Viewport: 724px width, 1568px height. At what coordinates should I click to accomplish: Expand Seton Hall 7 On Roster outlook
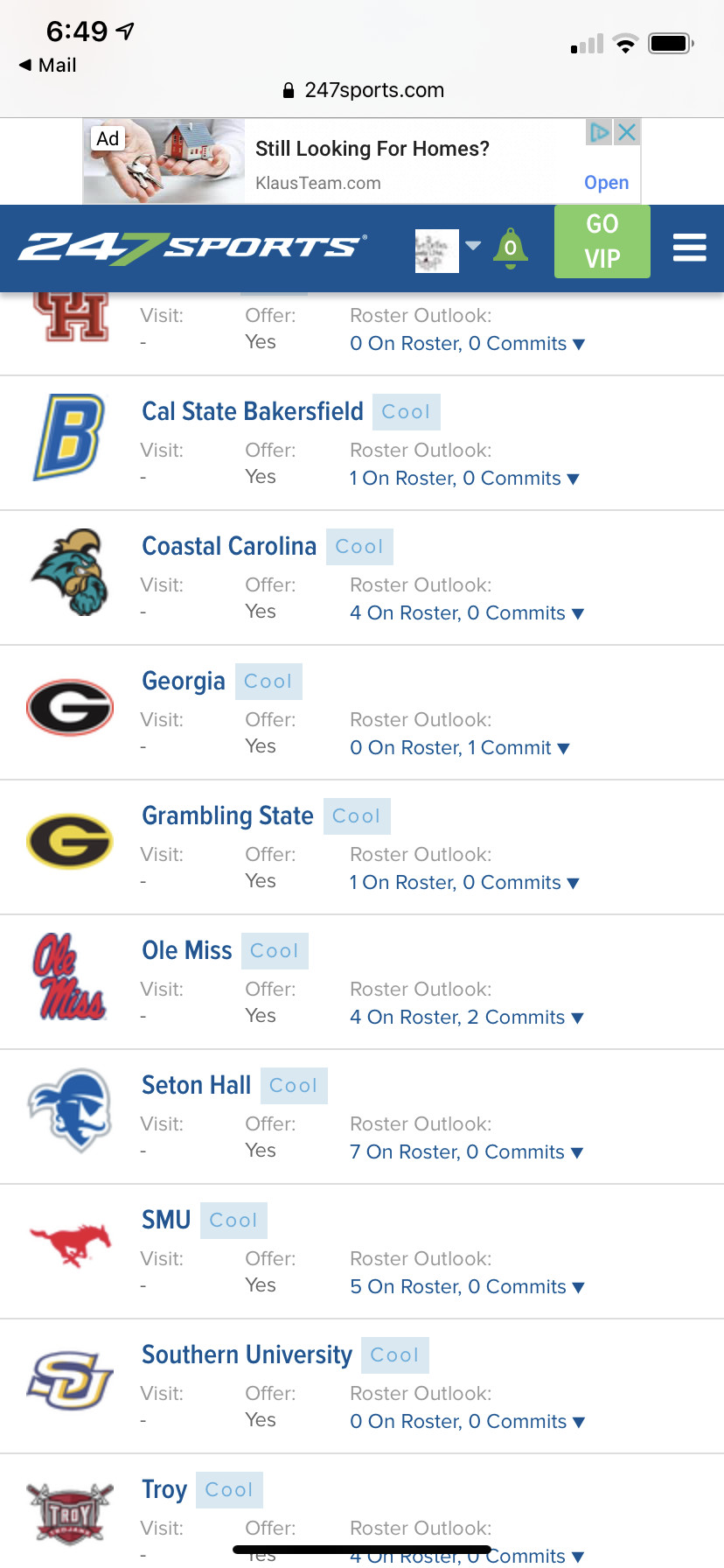(x=467, y=1151)
